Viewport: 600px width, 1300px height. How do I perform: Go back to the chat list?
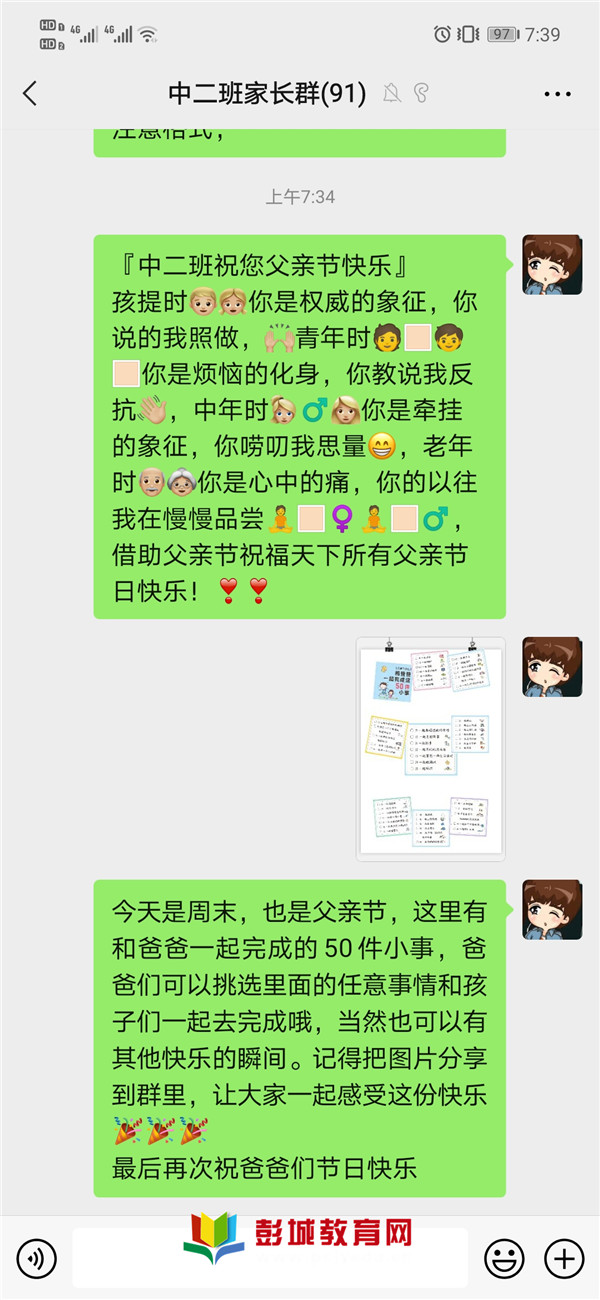point(30,94)
